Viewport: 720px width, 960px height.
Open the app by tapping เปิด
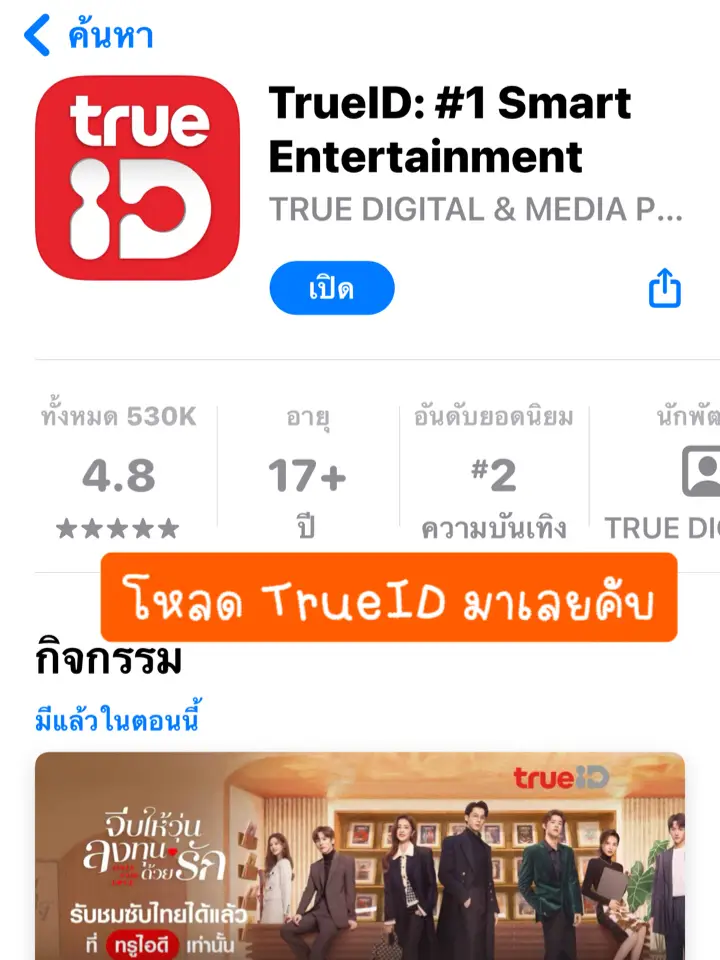(x=331, y=288)
